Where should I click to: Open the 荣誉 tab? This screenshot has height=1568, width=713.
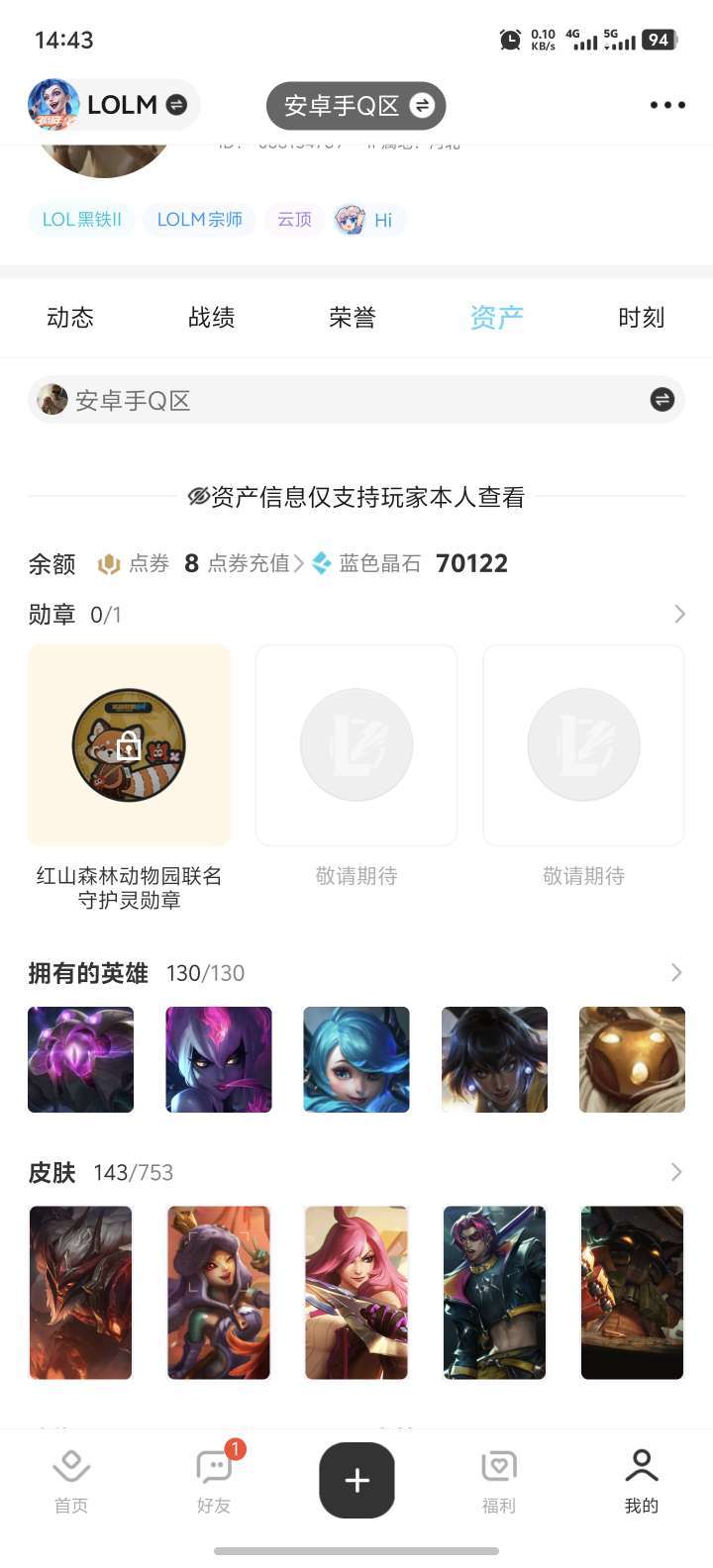[x=353, y=318]
